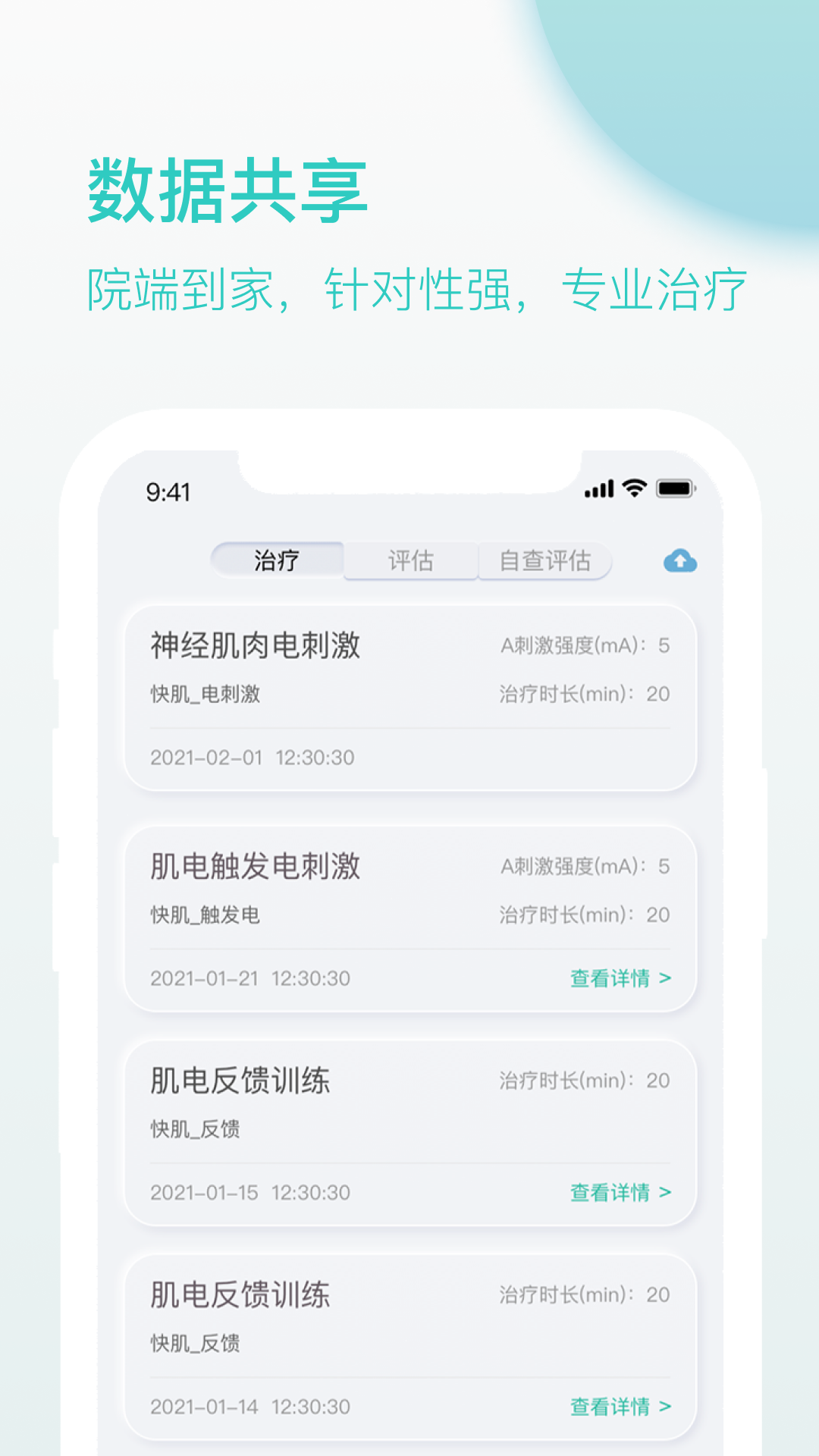Tap the battery indicator icon
The width and height of the screenshot is (819, 1456).
click(x=677, y=489)
